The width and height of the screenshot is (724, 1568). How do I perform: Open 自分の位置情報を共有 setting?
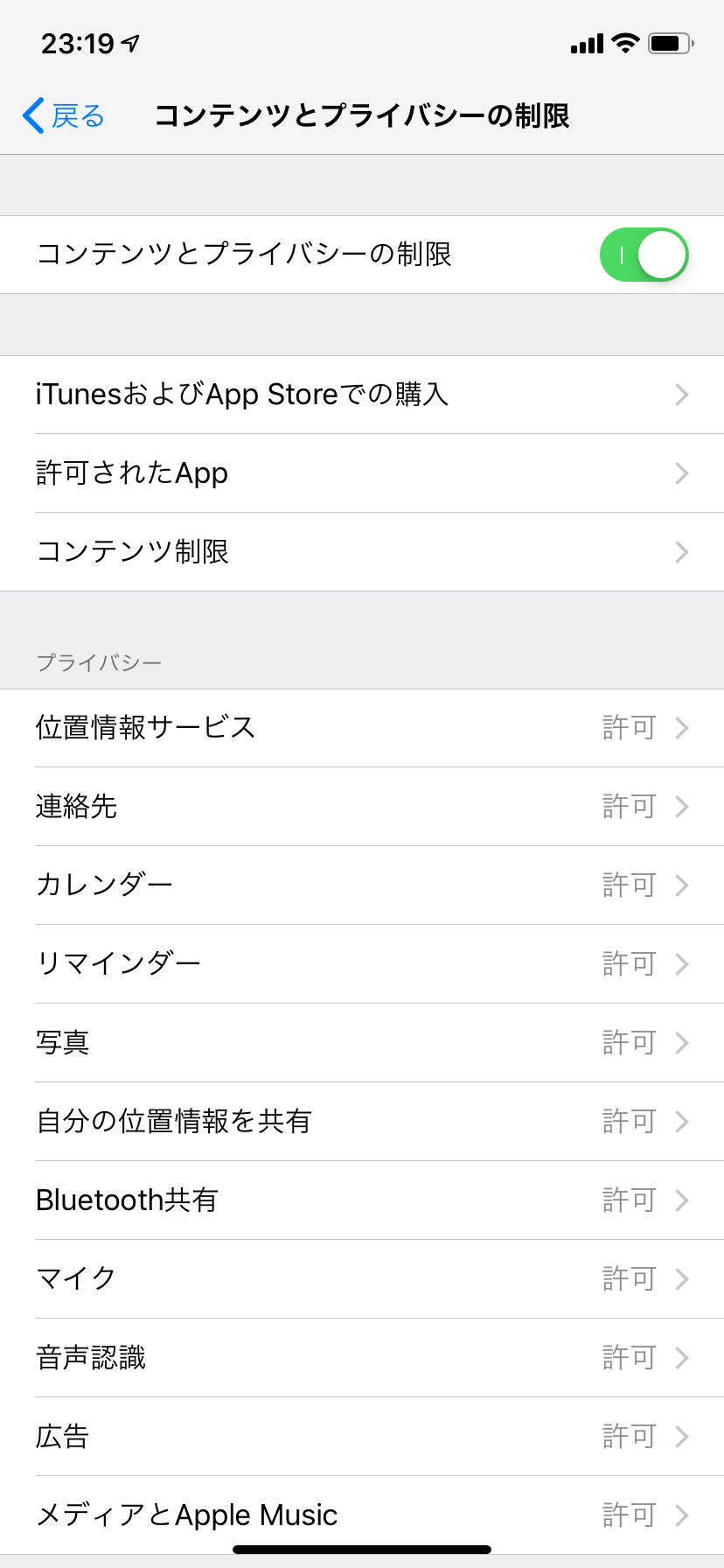(x=362, y=1122)
